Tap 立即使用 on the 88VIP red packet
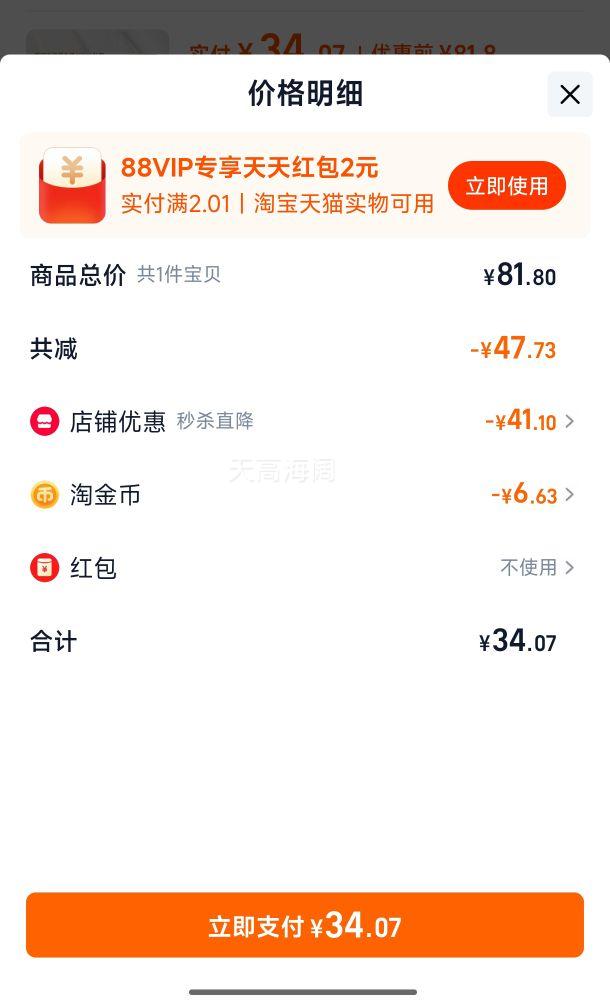Image resolution: width=610 pixels, height=1004 pixels. tap(507, 186)
